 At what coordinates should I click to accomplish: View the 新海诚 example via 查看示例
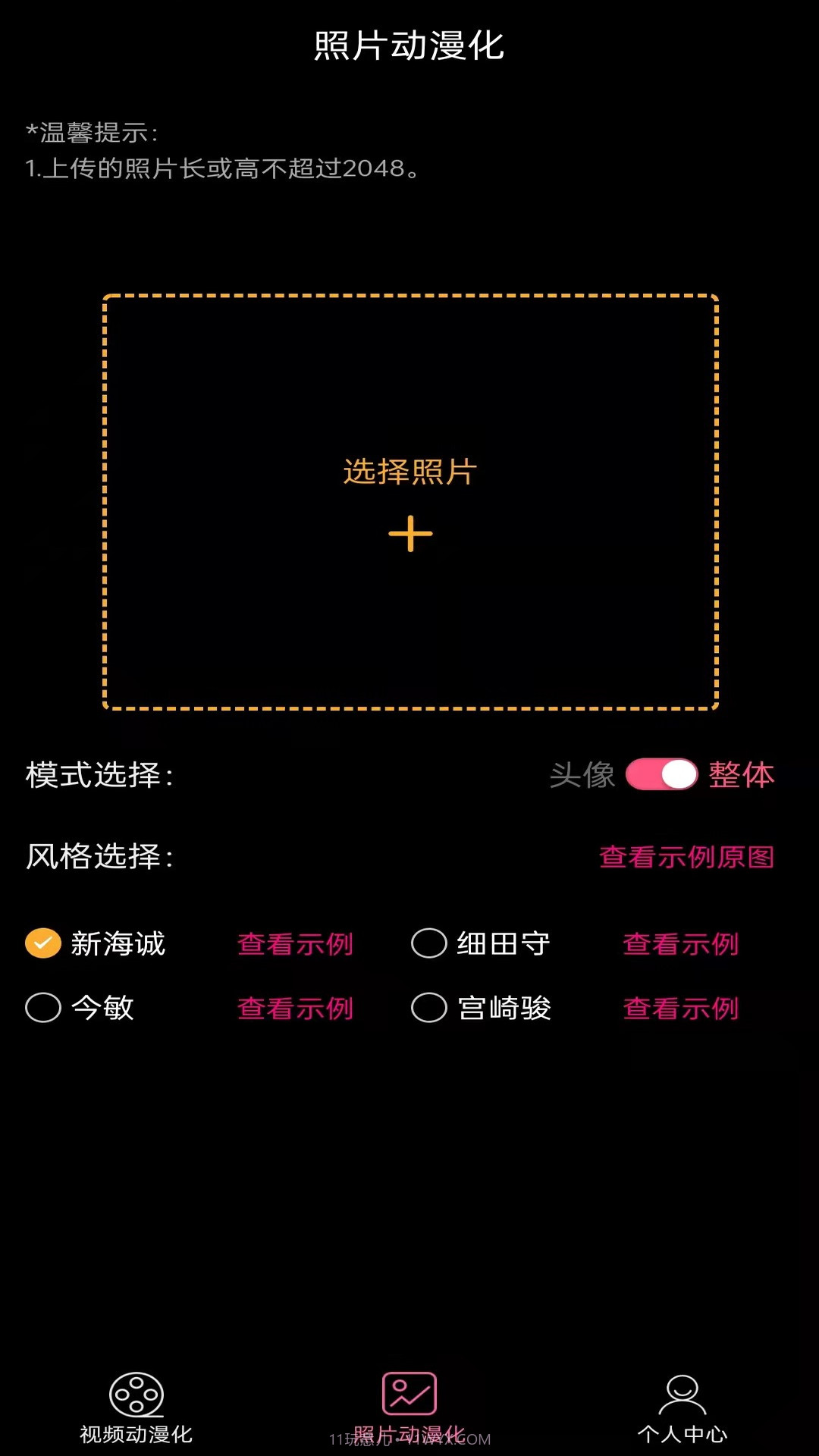pos(295,944)
